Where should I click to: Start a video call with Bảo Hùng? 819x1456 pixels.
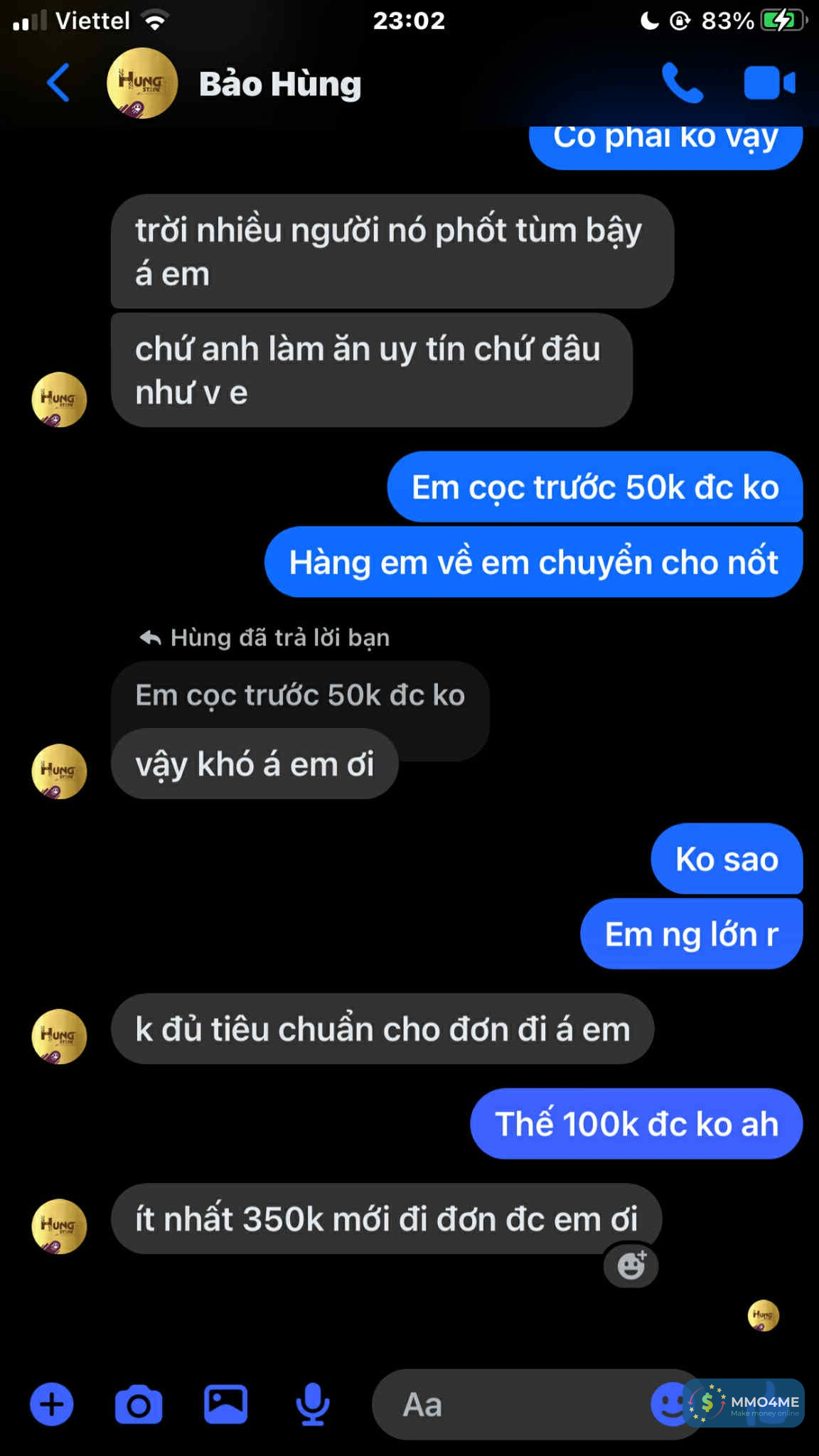(769, 83)
